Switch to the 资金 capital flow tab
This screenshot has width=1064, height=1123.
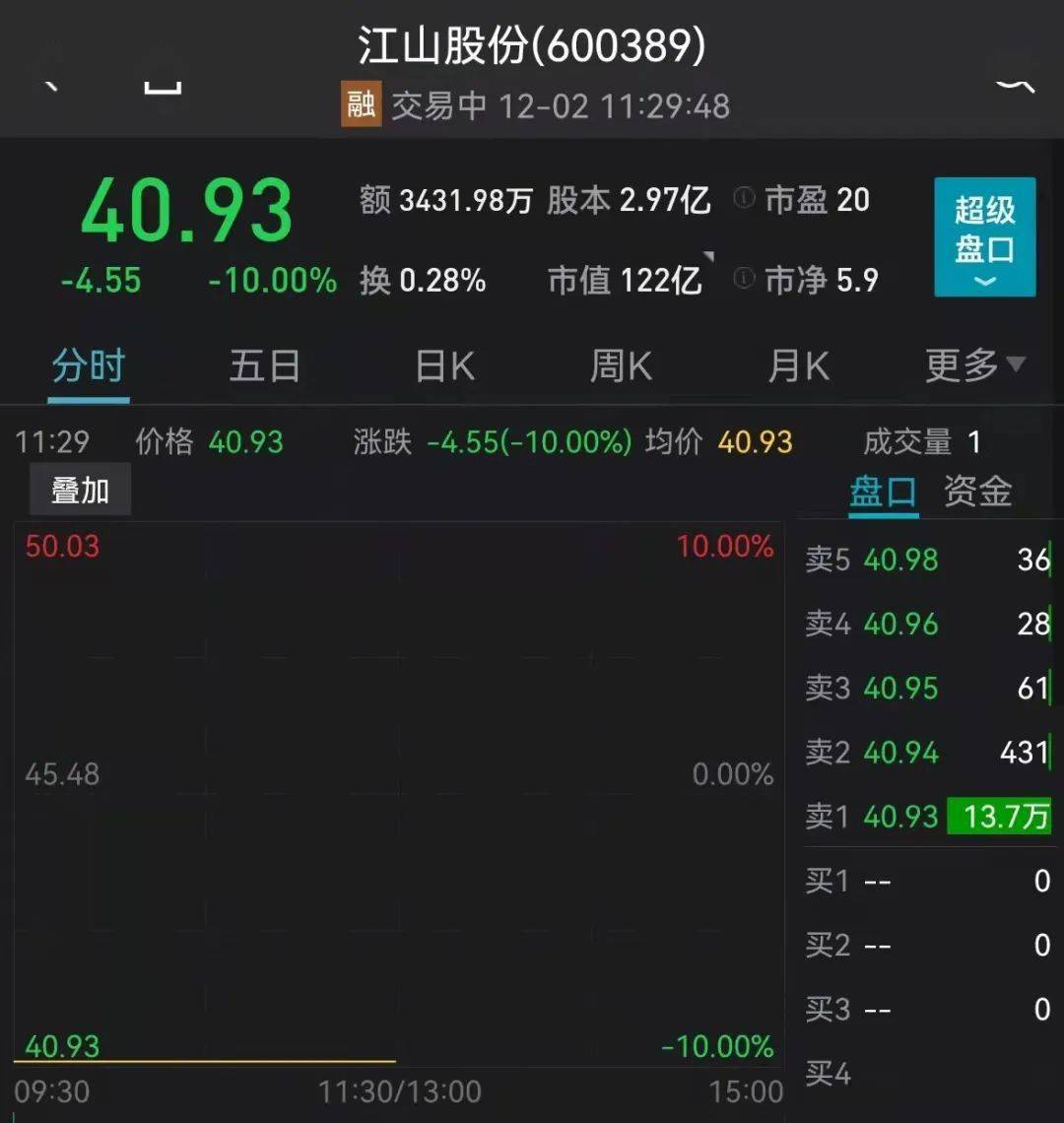point(977,492)
